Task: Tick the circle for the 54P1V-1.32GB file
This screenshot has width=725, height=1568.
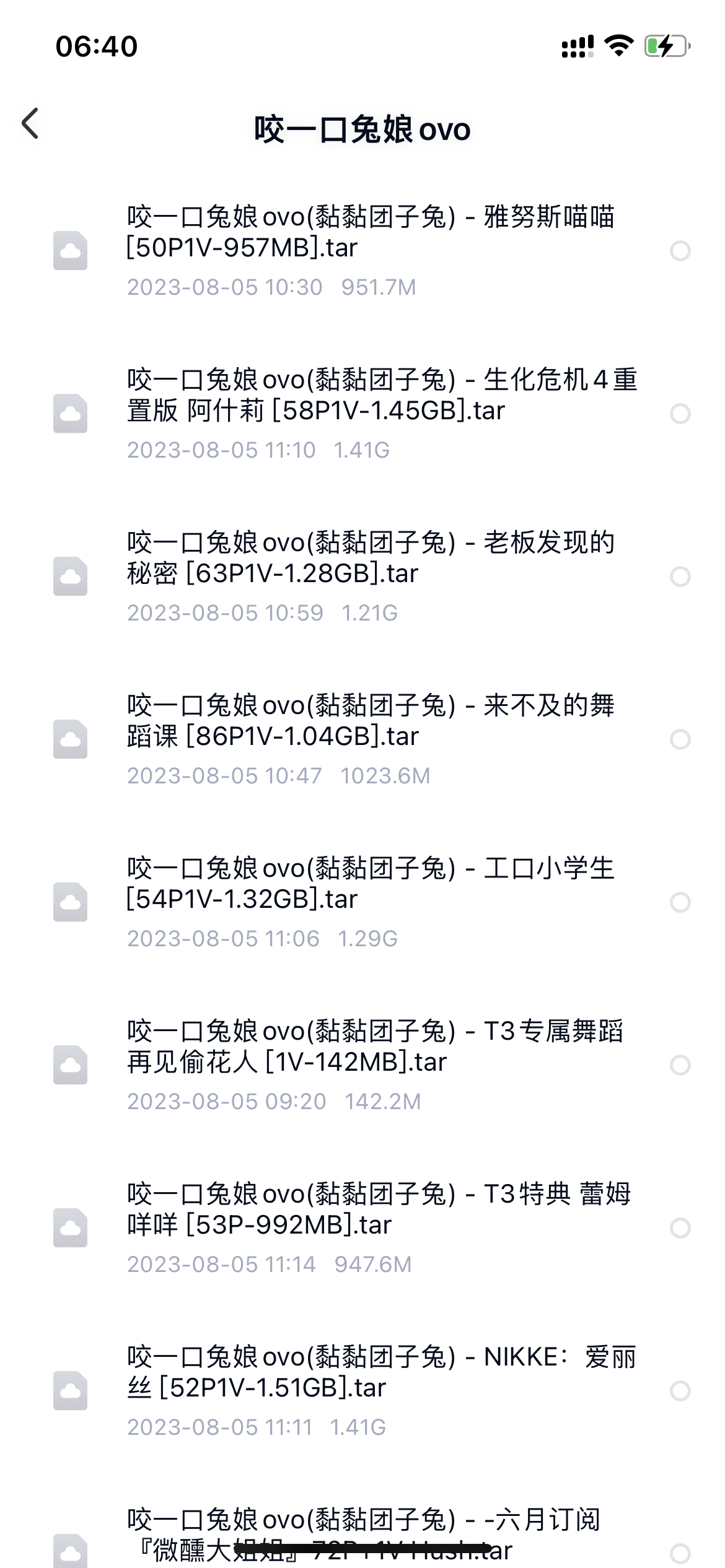Action: 680,902
